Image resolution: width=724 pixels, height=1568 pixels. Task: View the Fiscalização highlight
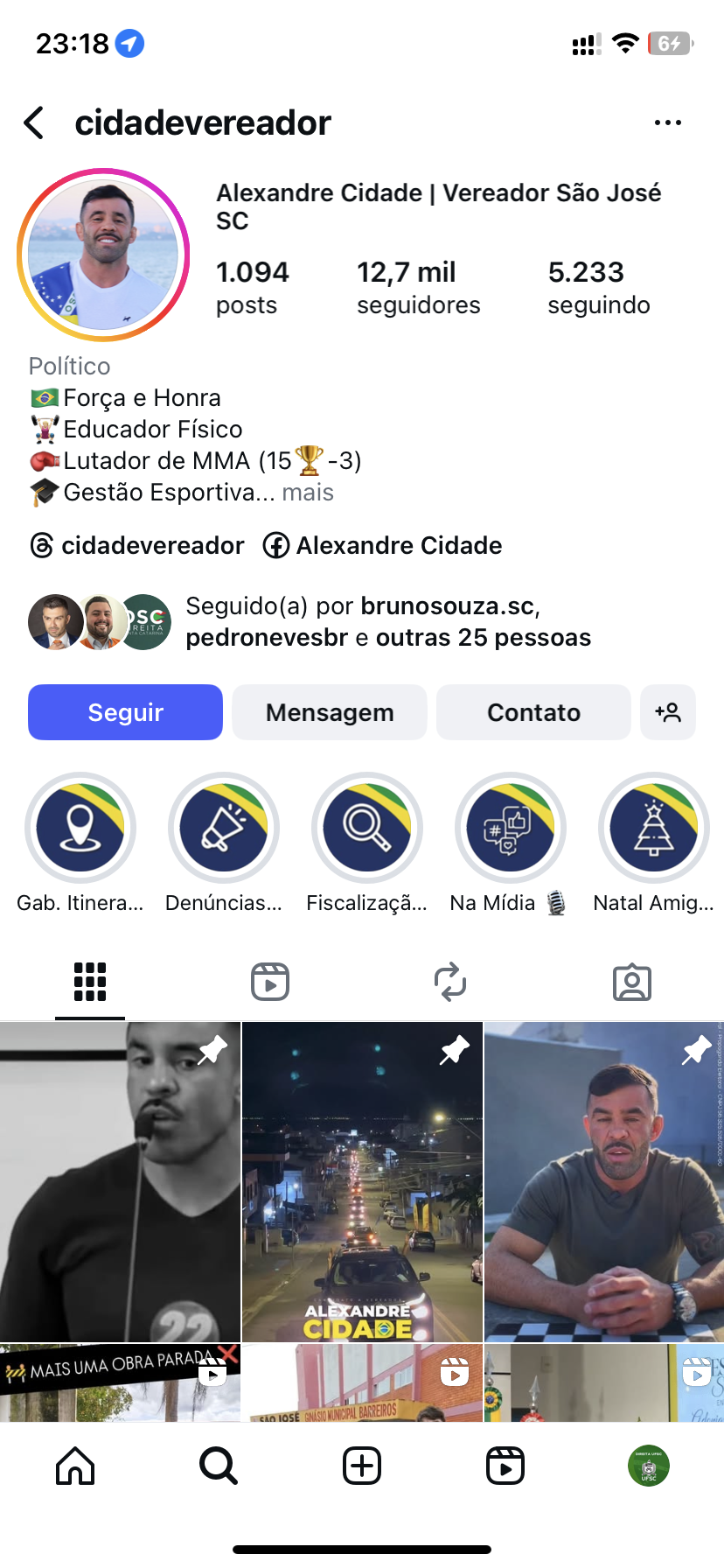click(367, 828)
